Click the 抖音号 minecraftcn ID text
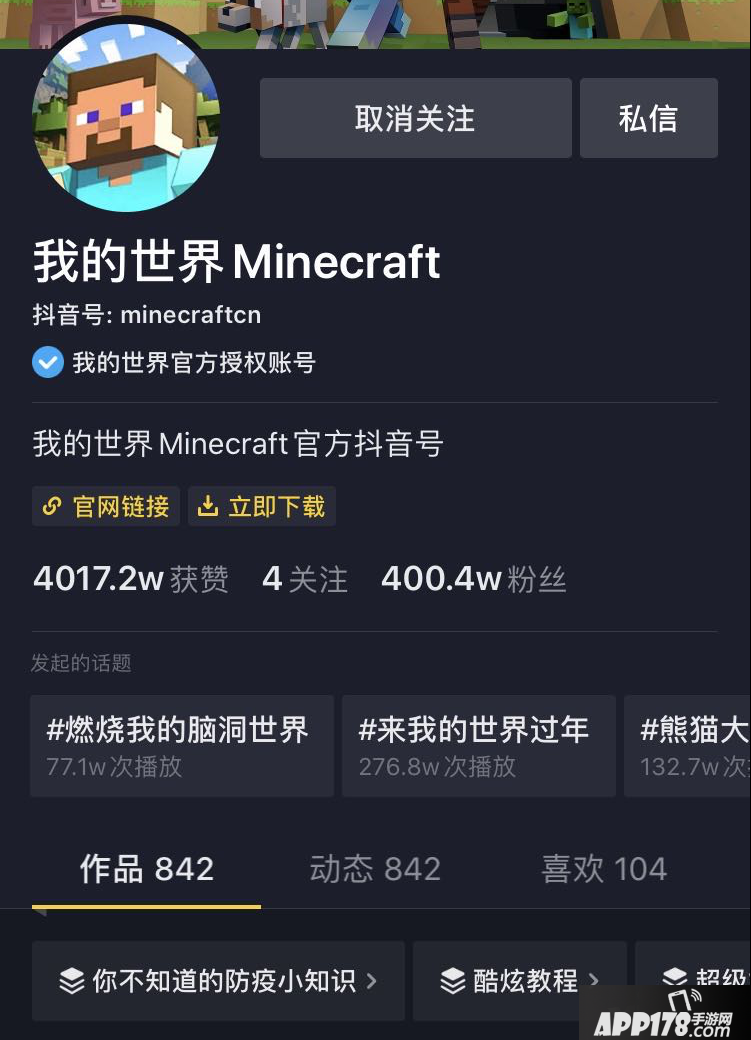The image size is (751, 1040). pyautogui.click(x=144, y=315)
